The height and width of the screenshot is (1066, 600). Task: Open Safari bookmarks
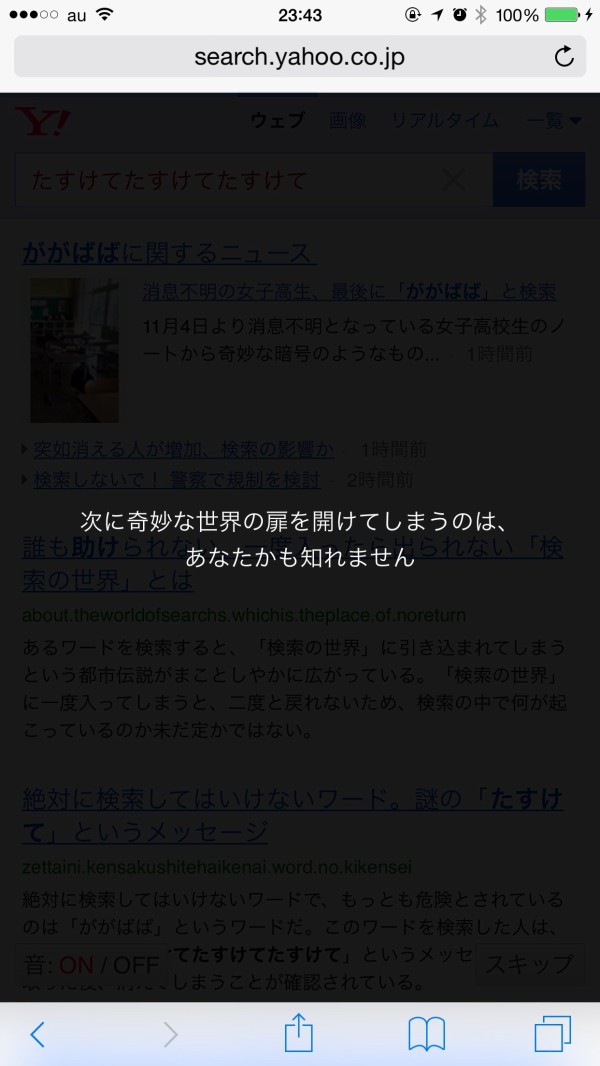coord(426,1034)
